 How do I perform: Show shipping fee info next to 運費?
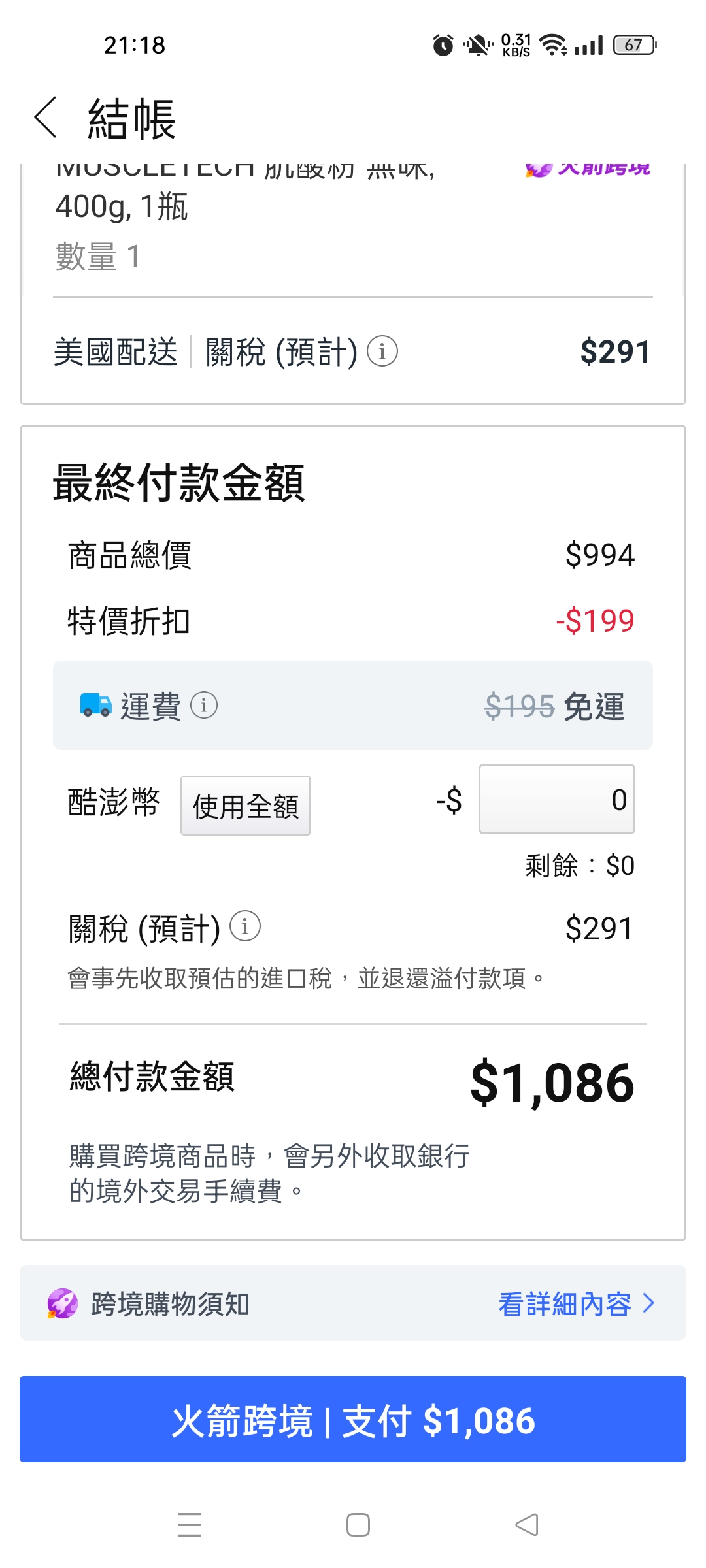coord(204,706)
